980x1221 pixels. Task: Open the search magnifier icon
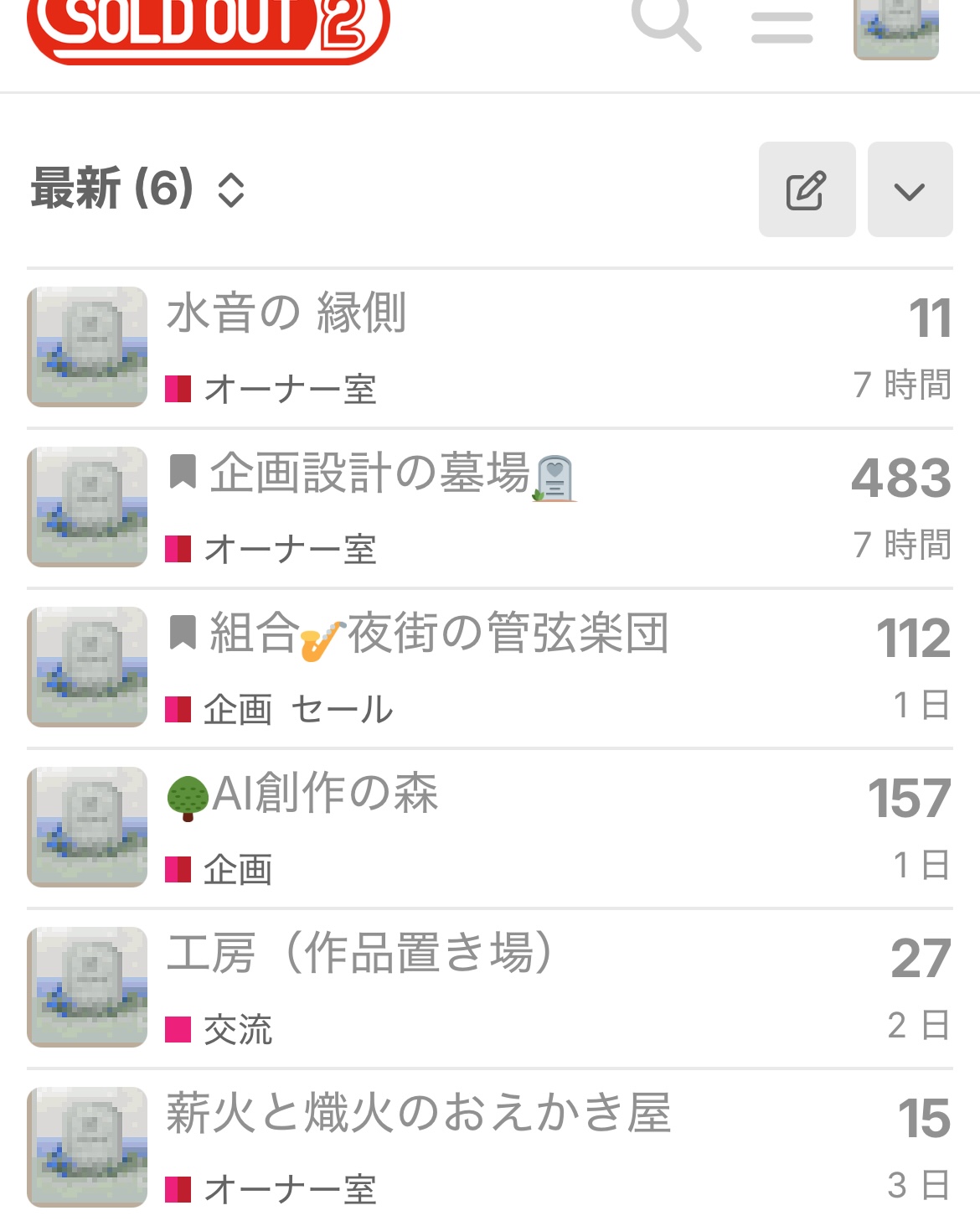(667, 23)
